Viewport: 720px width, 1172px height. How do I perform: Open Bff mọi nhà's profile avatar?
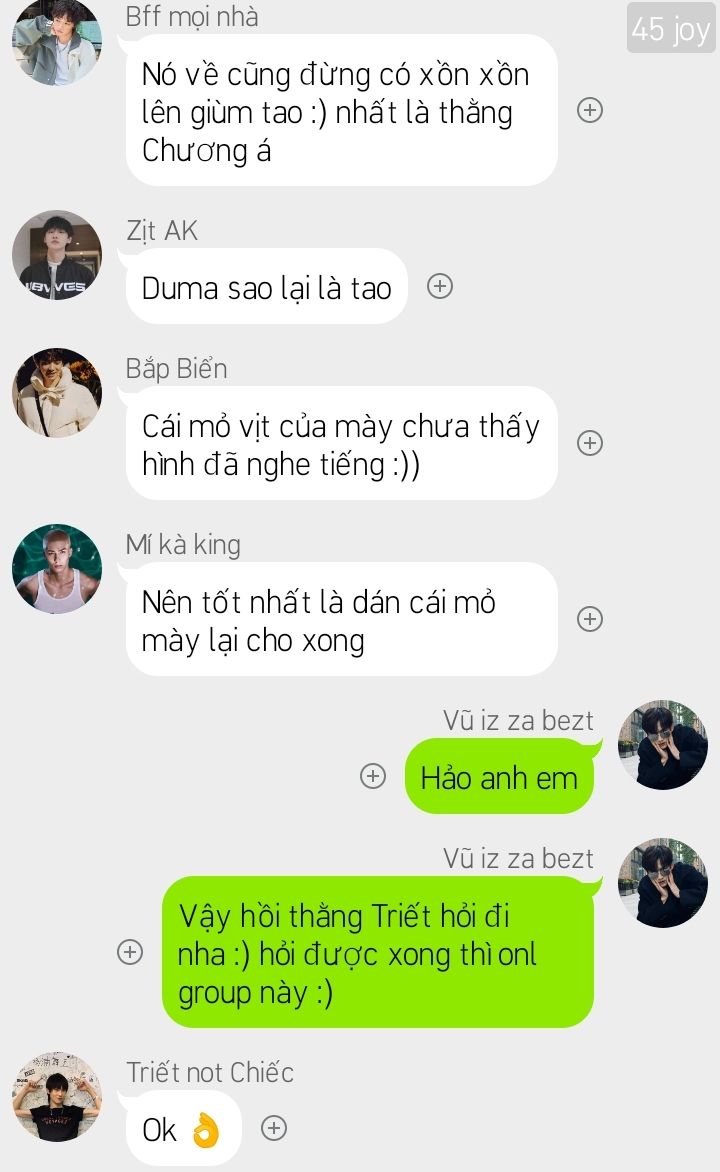point(57,41)
